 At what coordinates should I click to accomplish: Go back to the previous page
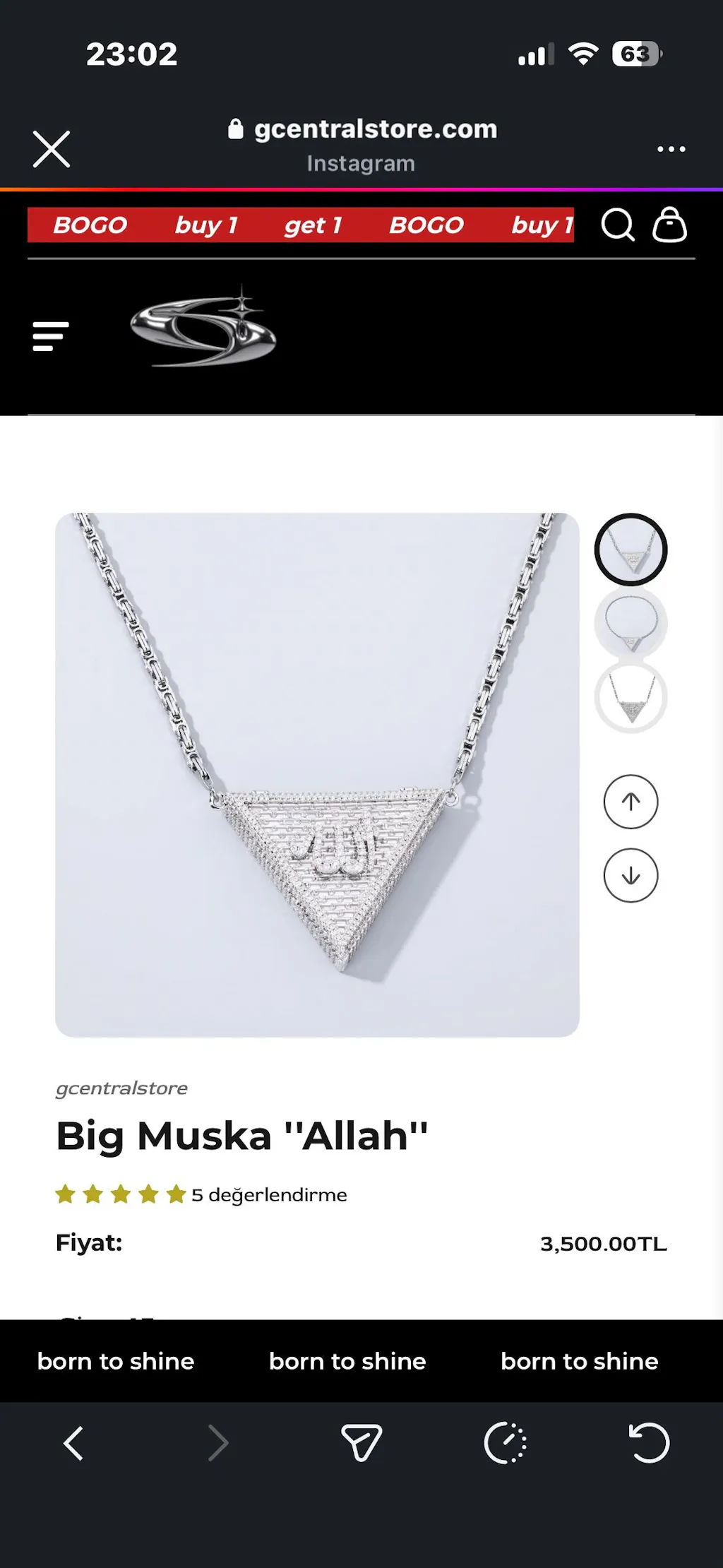73,1443
